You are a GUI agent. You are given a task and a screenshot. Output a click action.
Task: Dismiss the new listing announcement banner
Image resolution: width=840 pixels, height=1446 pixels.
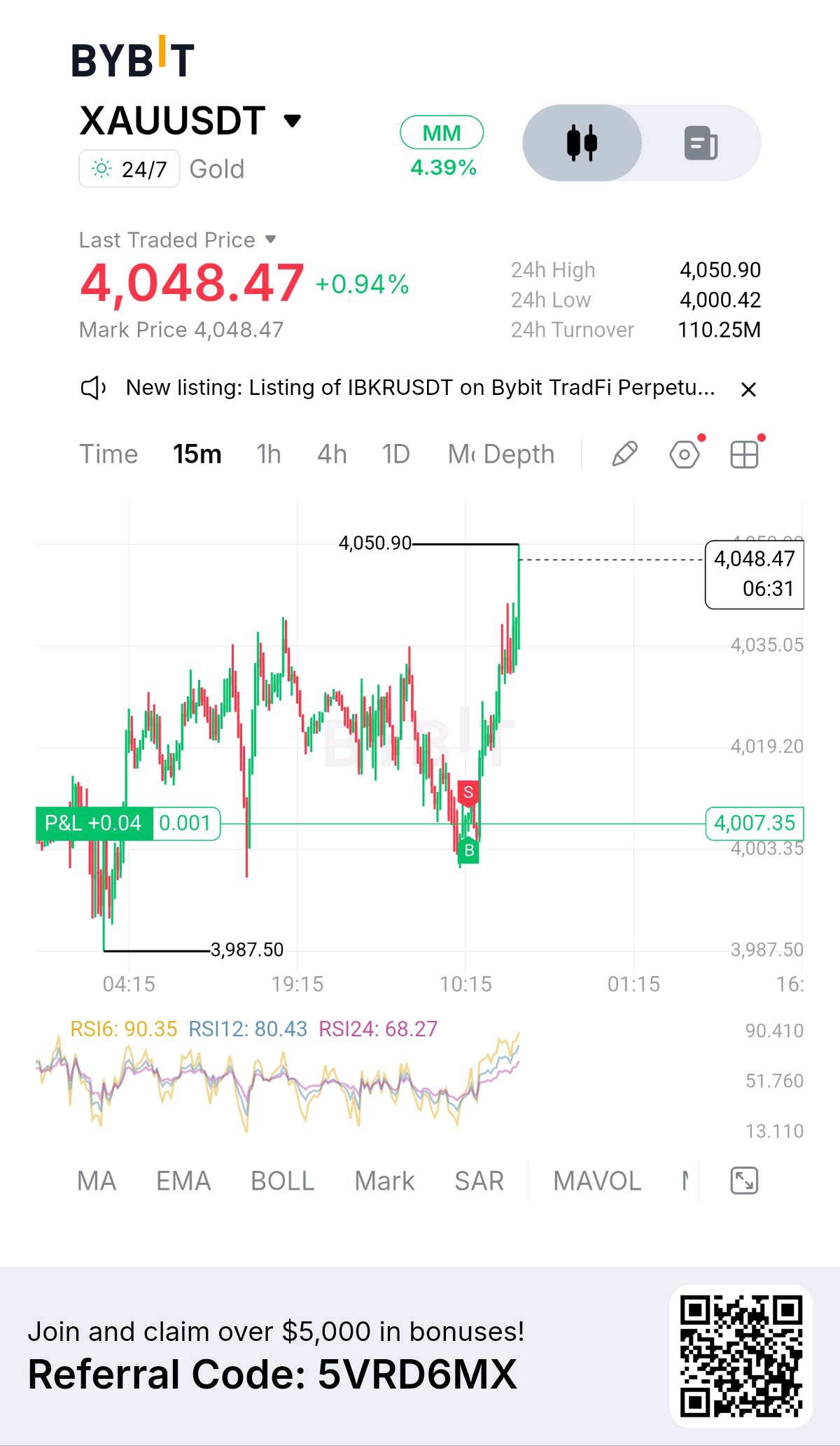click(x=748, y=389)
